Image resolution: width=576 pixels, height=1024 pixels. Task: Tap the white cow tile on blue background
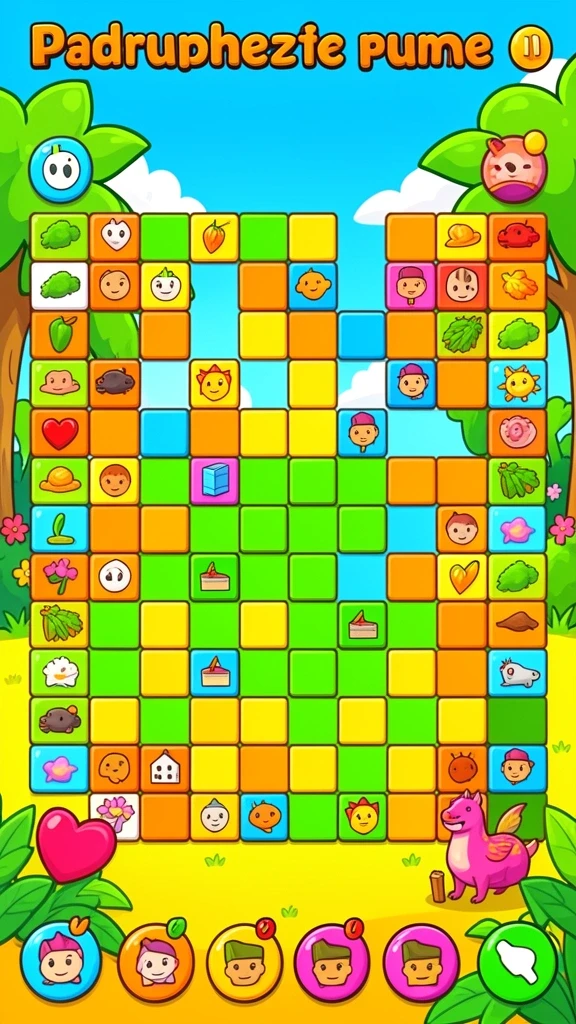[x=518, y=673]
